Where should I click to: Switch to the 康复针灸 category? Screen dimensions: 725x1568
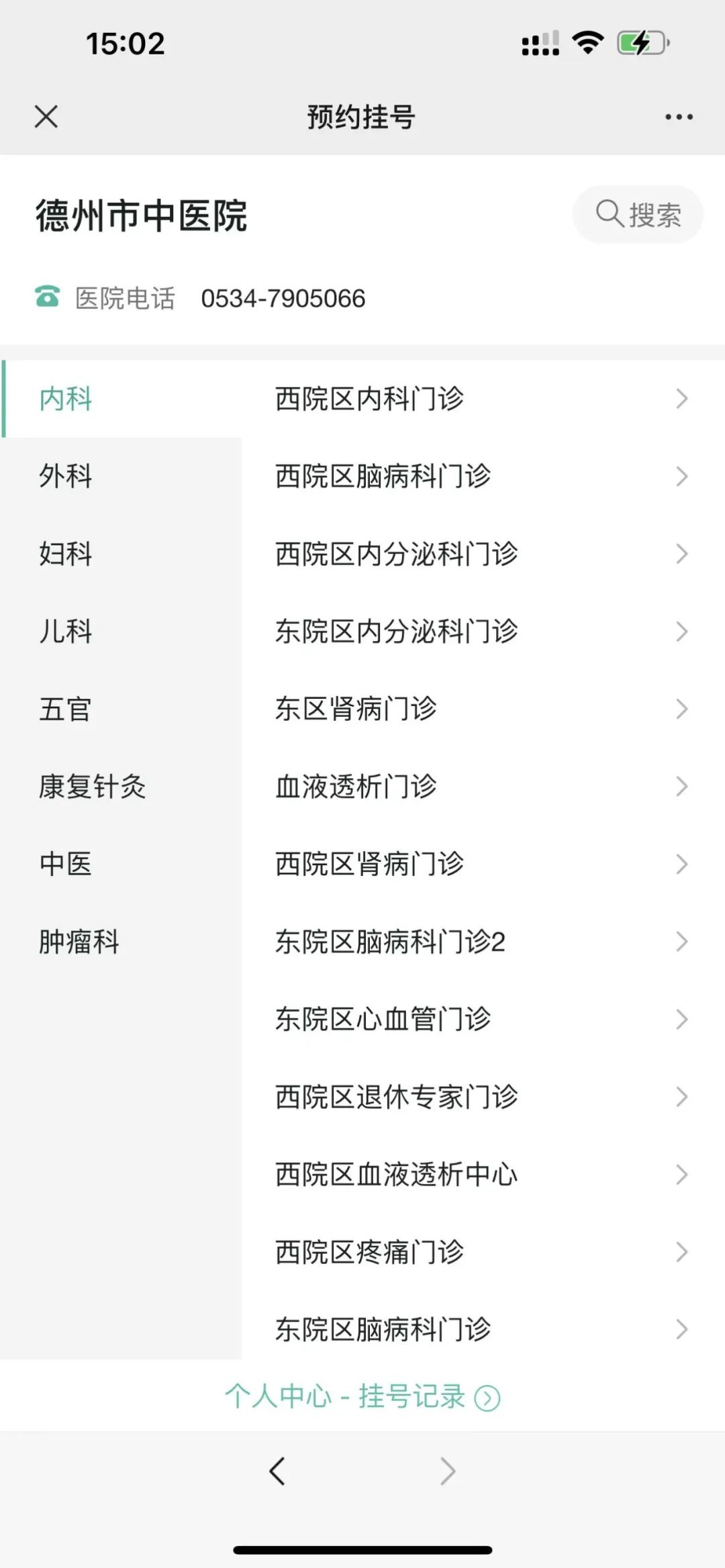click(x=121, y=787)
